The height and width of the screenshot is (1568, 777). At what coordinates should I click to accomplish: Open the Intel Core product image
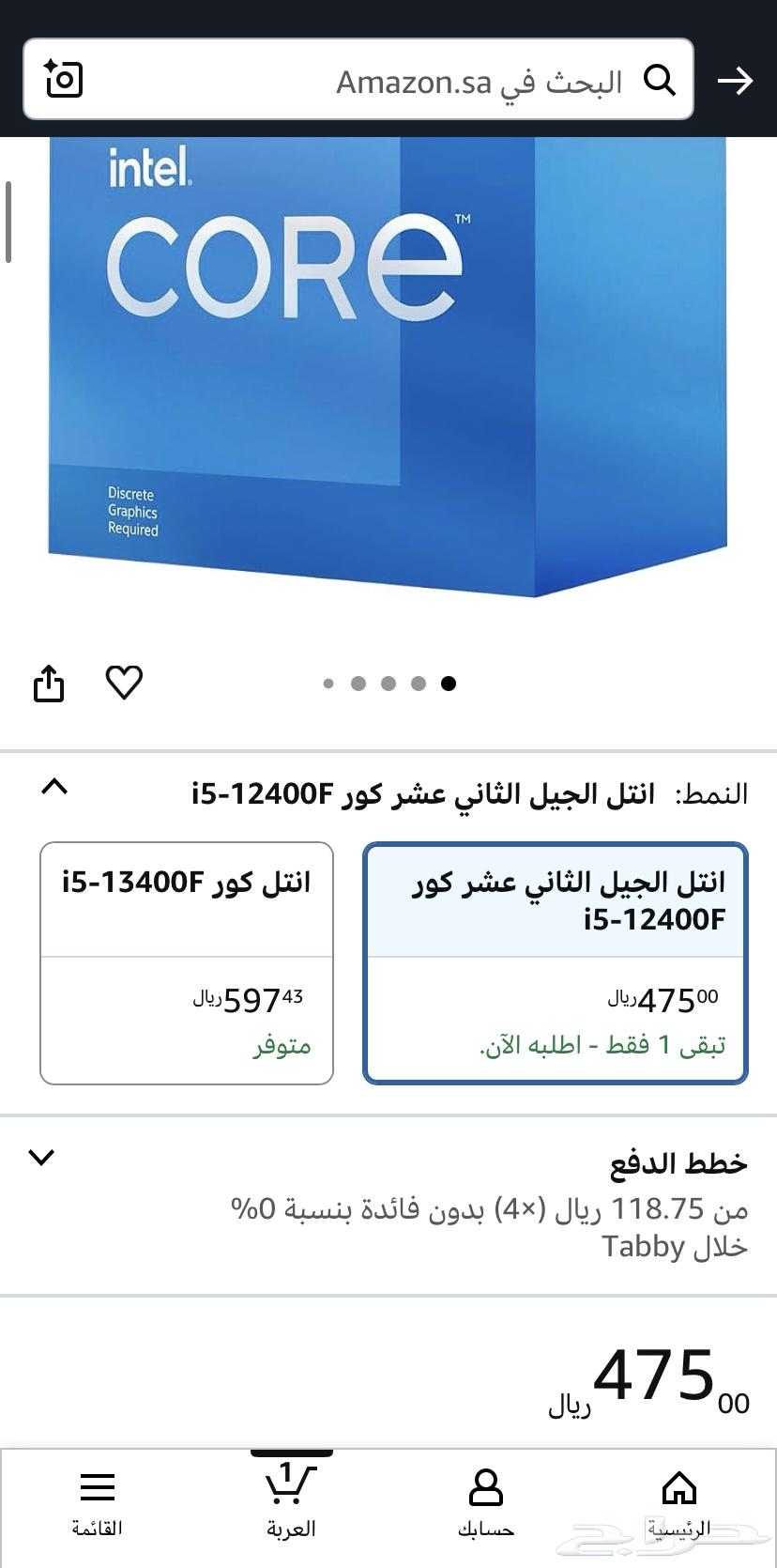388,366
